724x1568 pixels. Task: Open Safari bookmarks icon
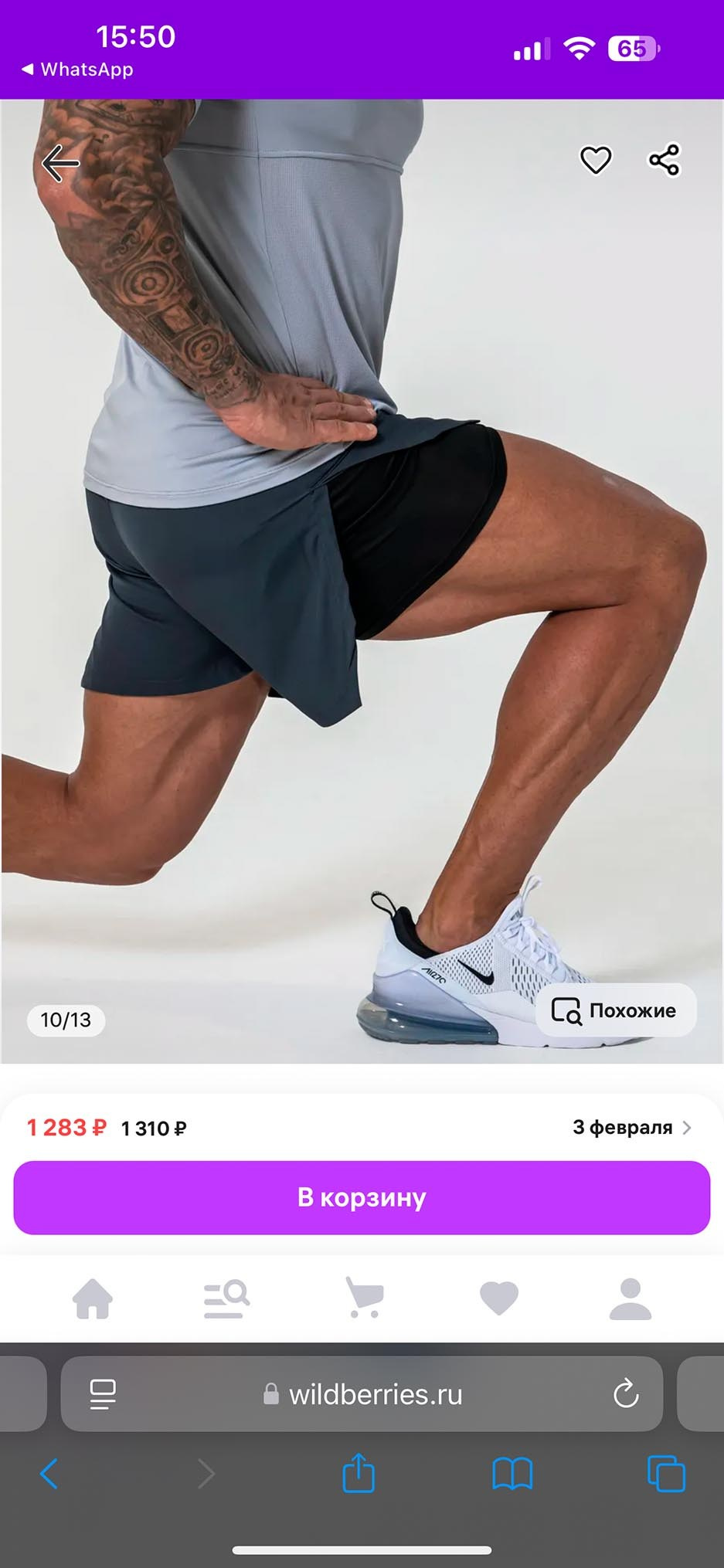click(510, 1473)
